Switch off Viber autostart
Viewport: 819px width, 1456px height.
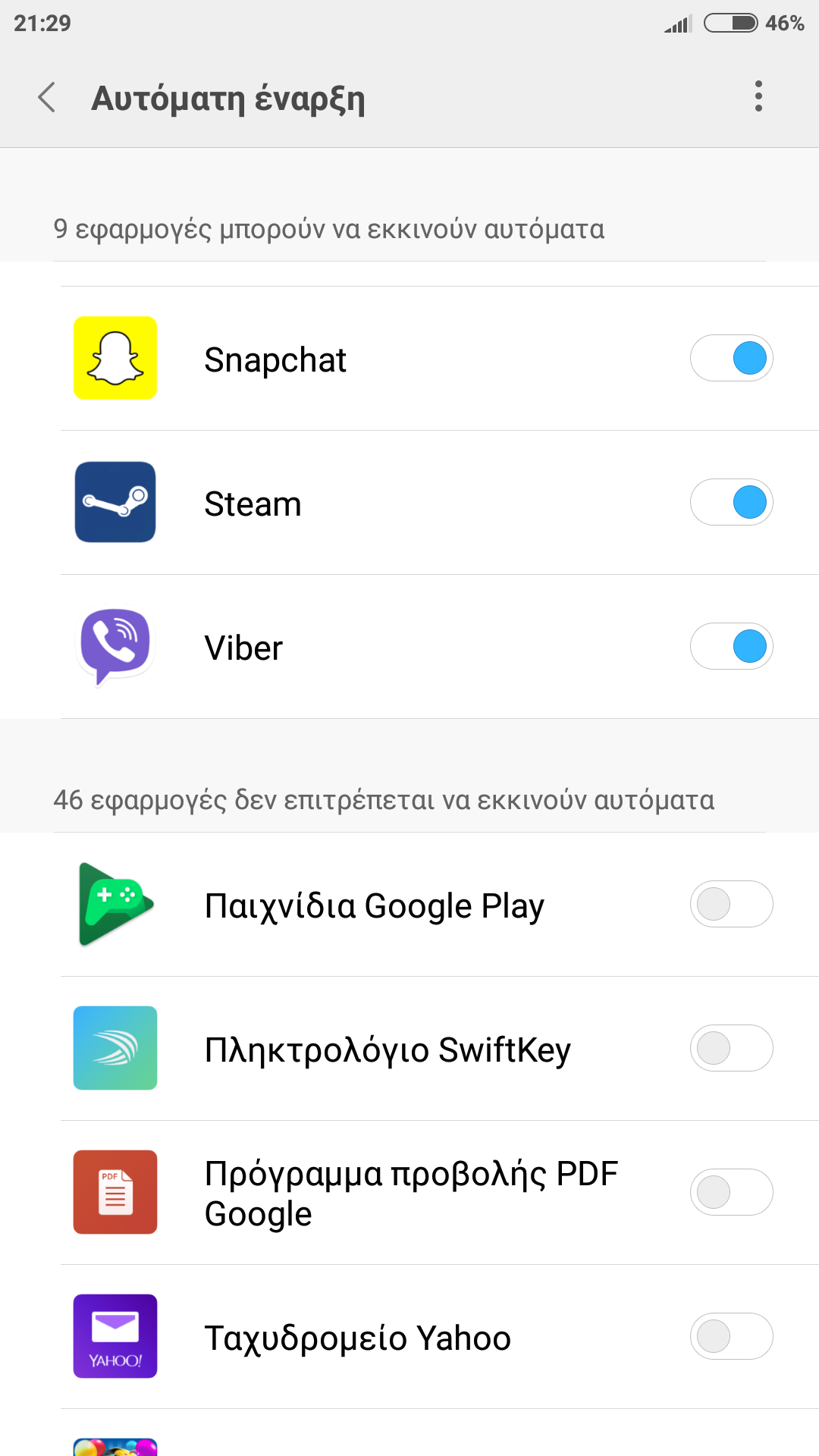point(731,646)
